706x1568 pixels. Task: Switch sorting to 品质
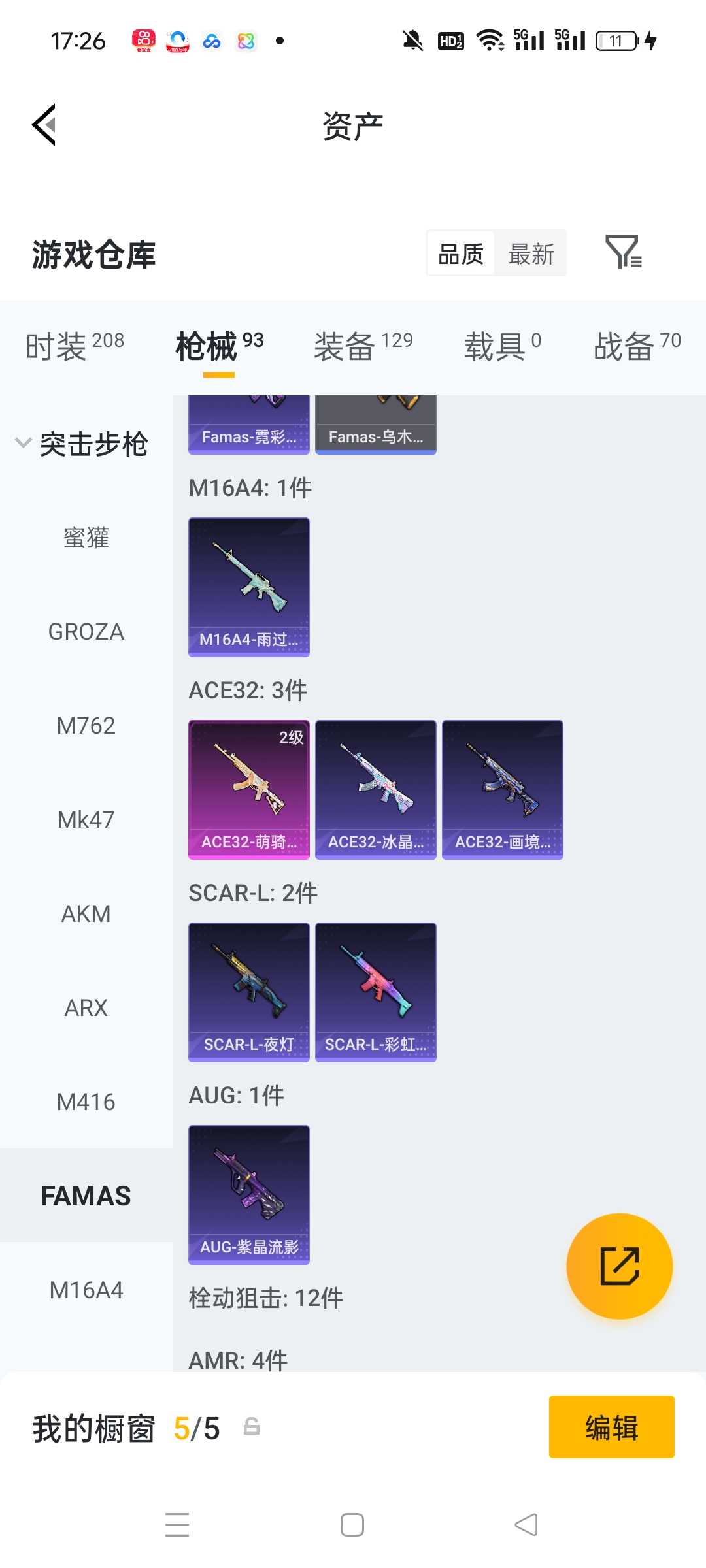click(460, 253)
